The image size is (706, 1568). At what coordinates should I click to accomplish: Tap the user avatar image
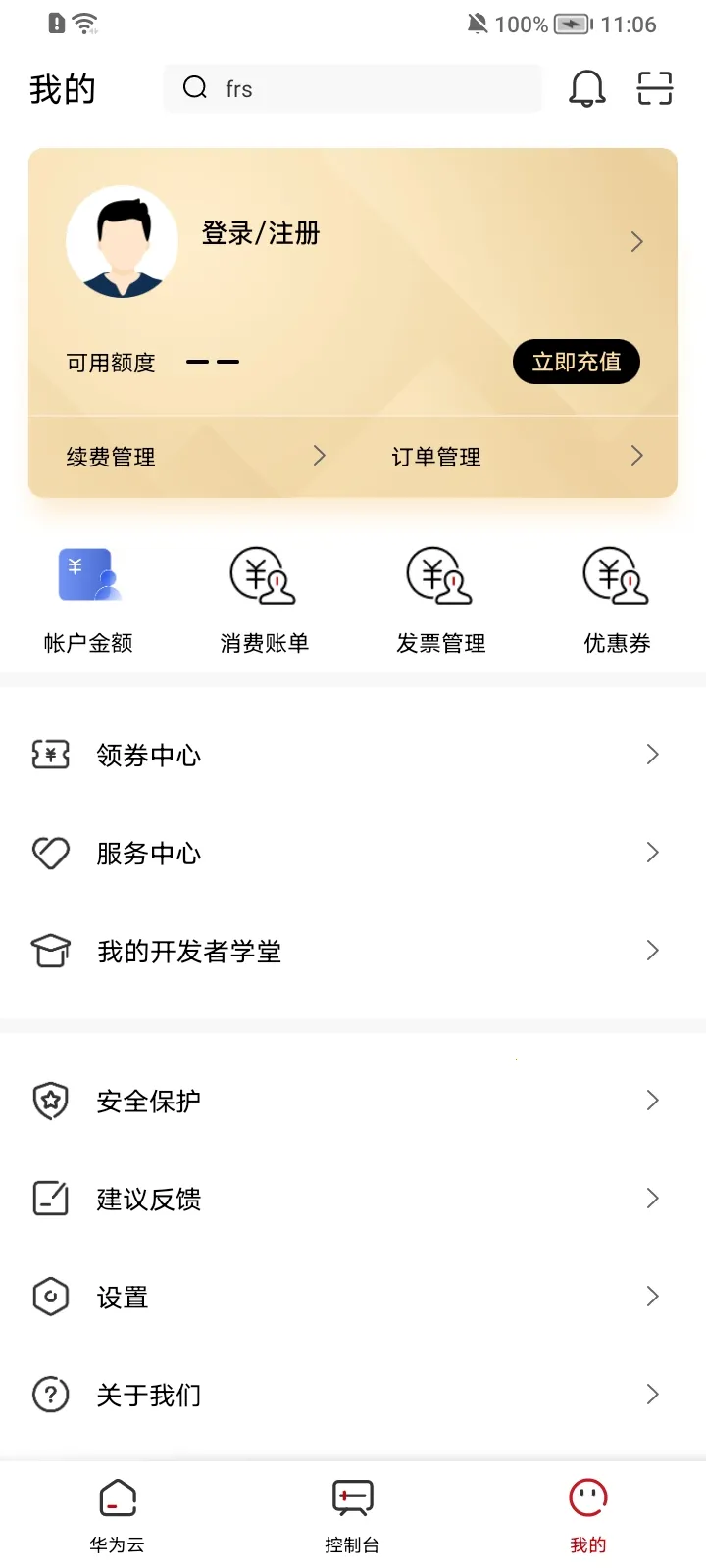(123, 241)
